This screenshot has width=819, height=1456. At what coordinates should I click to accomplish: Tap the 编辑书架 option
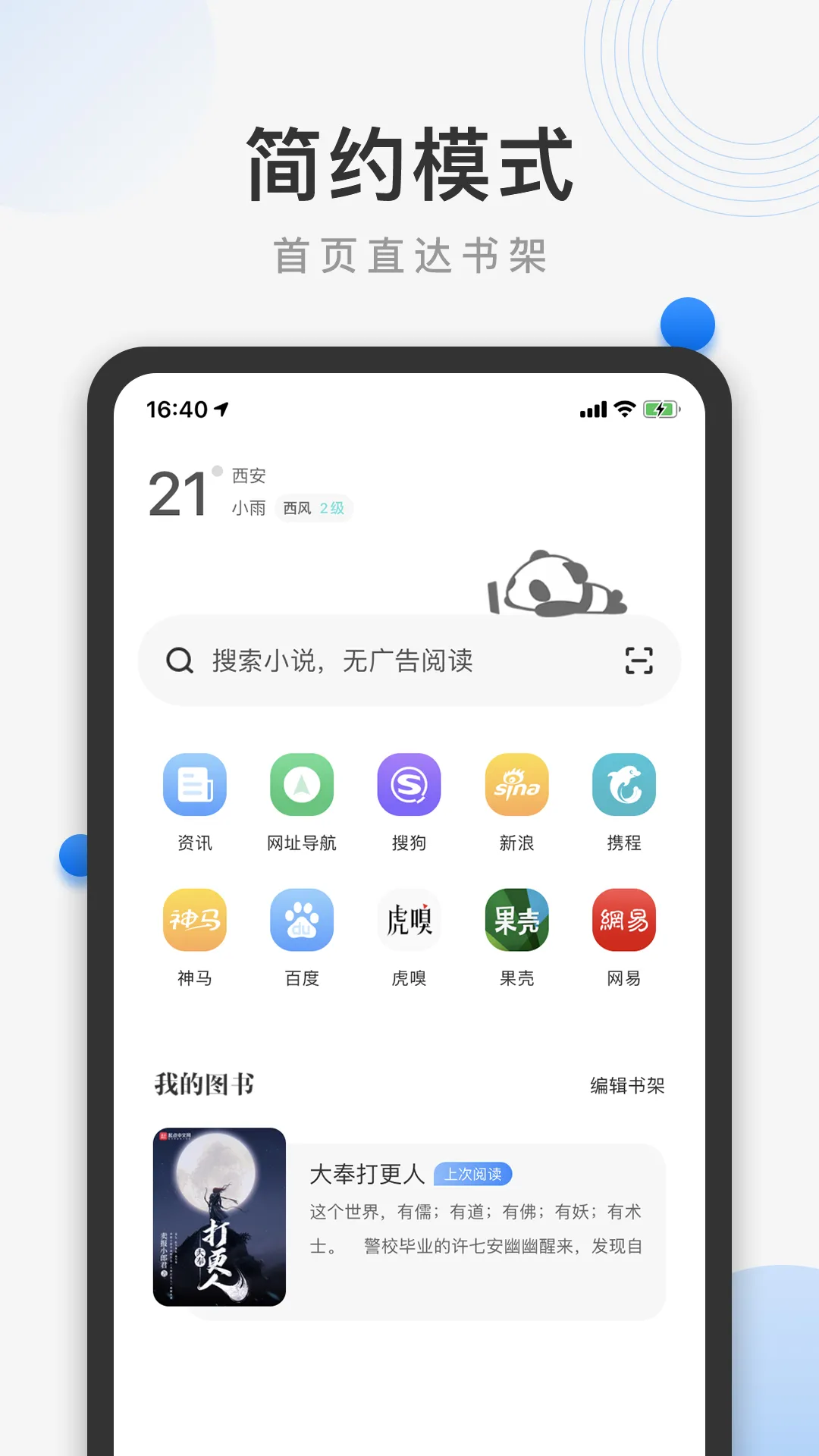(x=625, y=1086)
